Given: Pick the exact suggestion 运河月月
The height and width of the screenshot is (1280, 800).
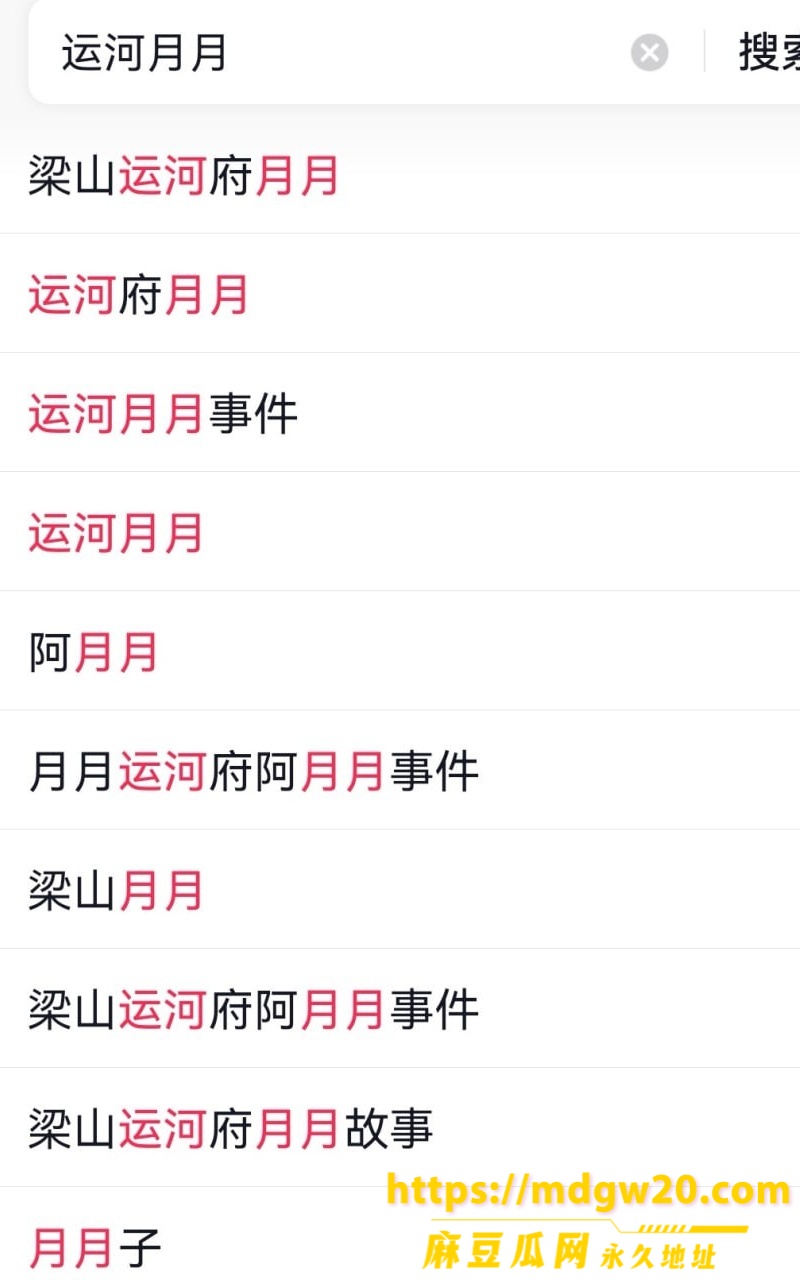Looking at the screenshot, I should coord(400,532).
